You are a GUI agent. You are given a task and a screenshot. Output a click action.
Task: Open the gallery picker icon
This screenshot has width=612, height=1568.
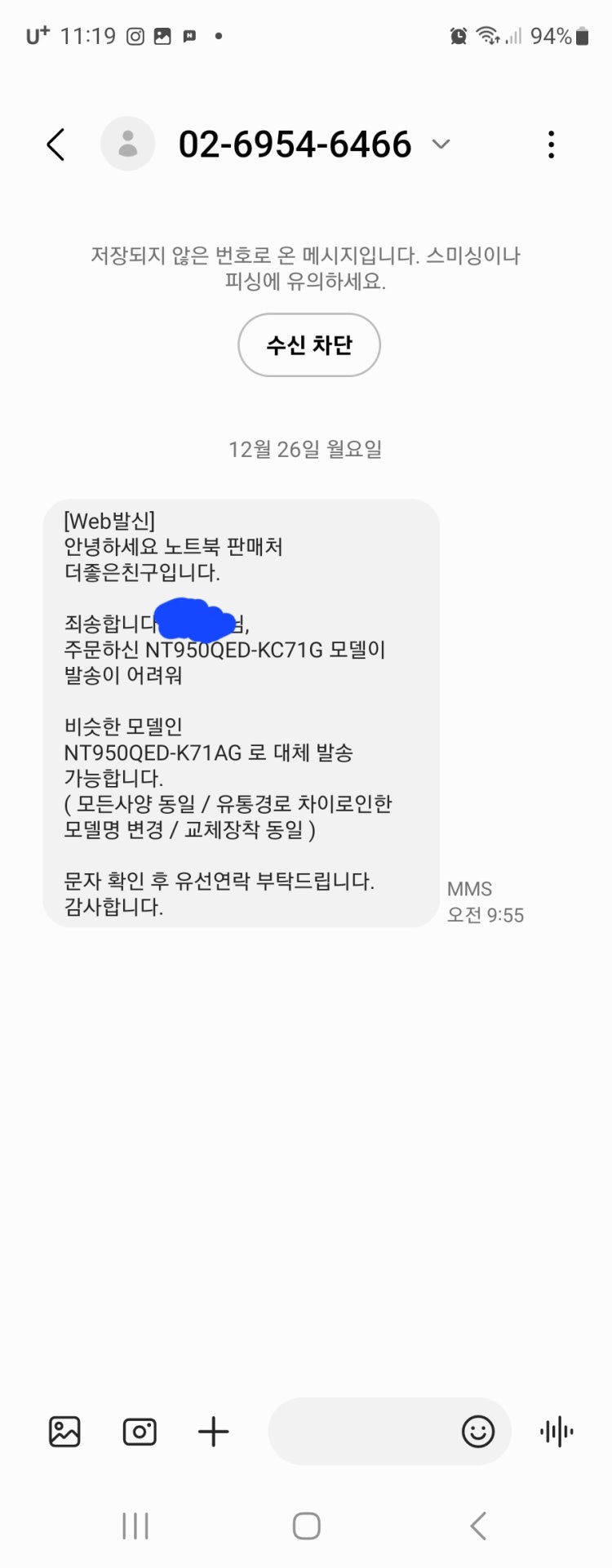pyautogui.click(x=64, y=1431)
